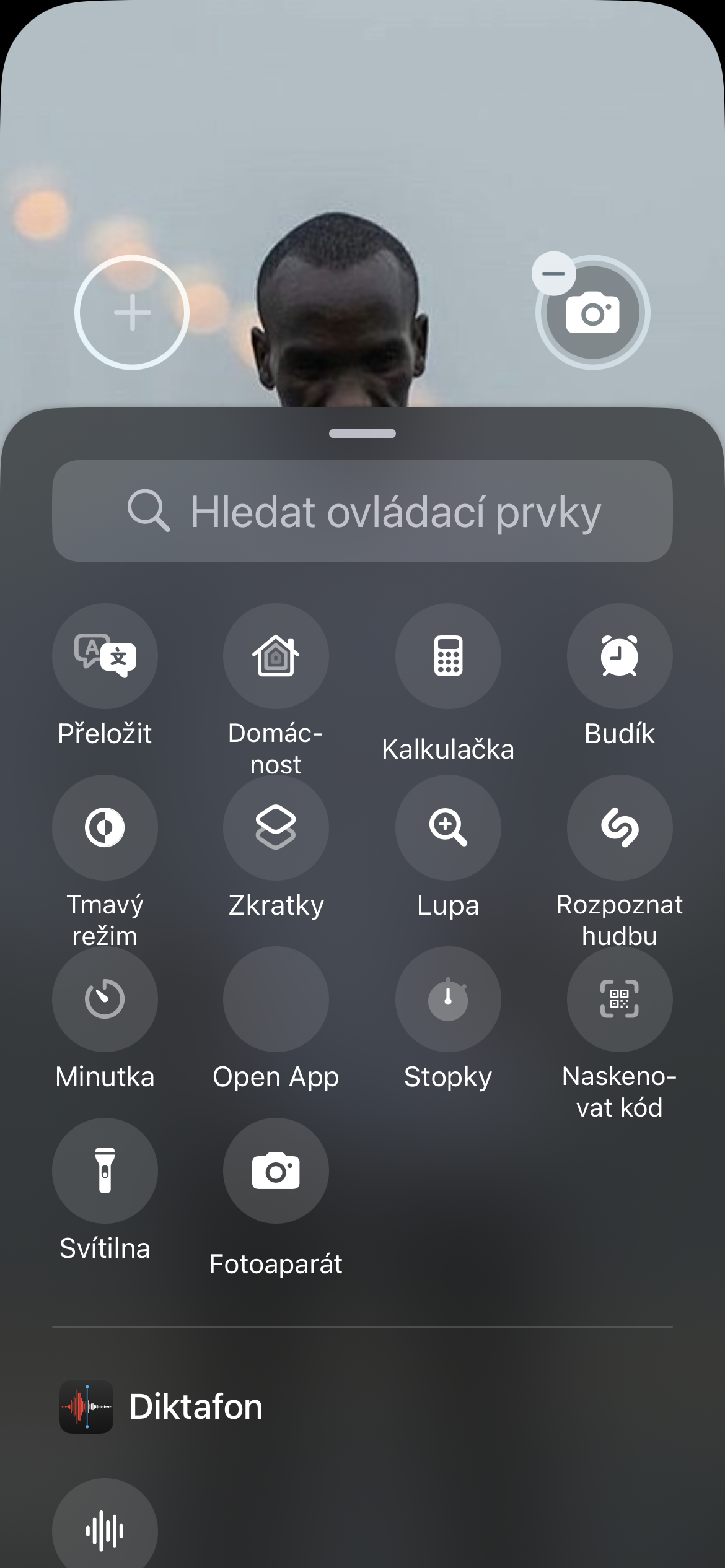Viewport: 725px width, 1568px height.
Task: Choose the Rozpoznat hudbu control
Action: [620, 827]
